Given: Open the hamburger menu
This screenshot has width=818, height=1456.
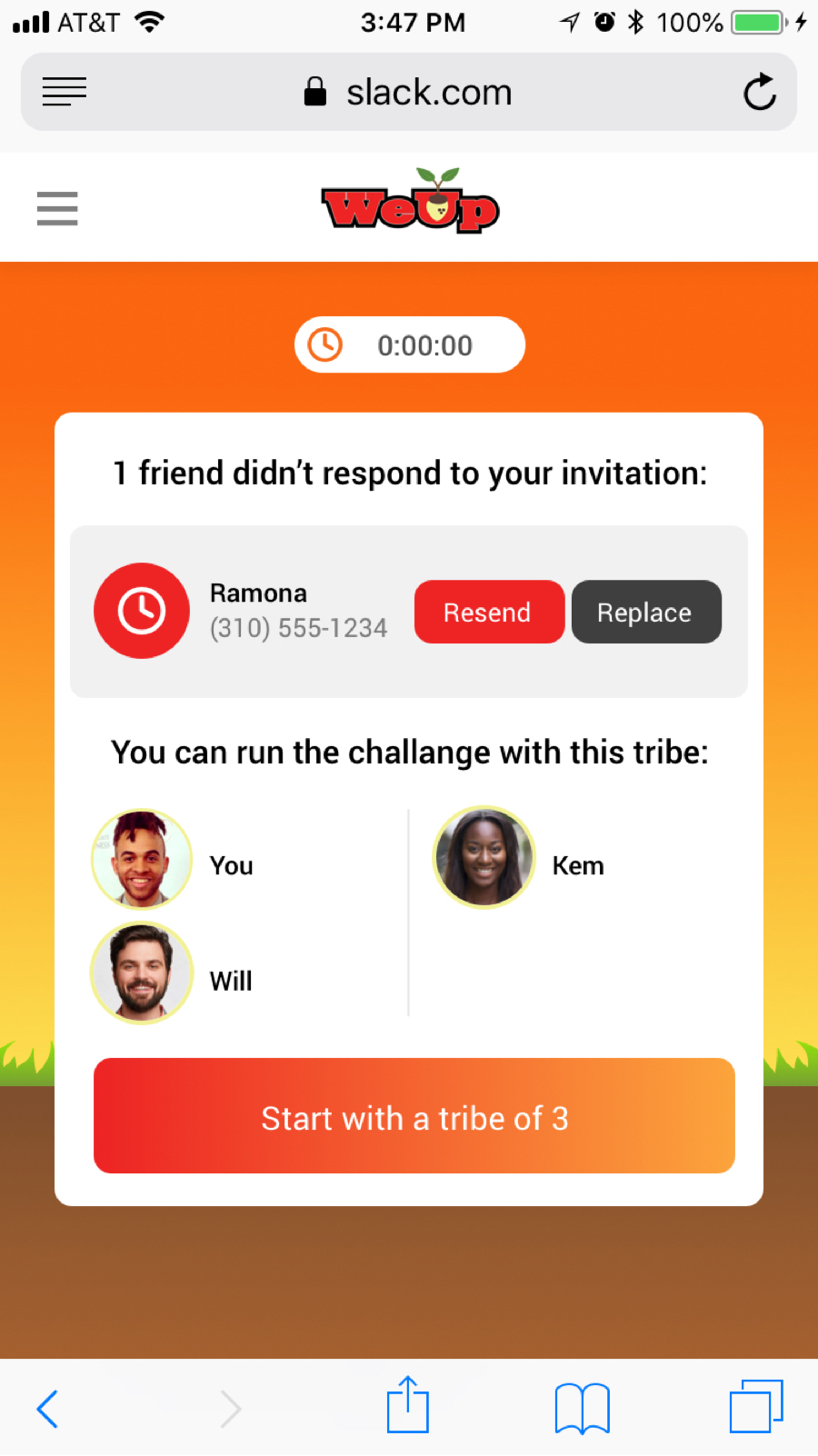Looking at the screenshot, I should coord(57,208).
